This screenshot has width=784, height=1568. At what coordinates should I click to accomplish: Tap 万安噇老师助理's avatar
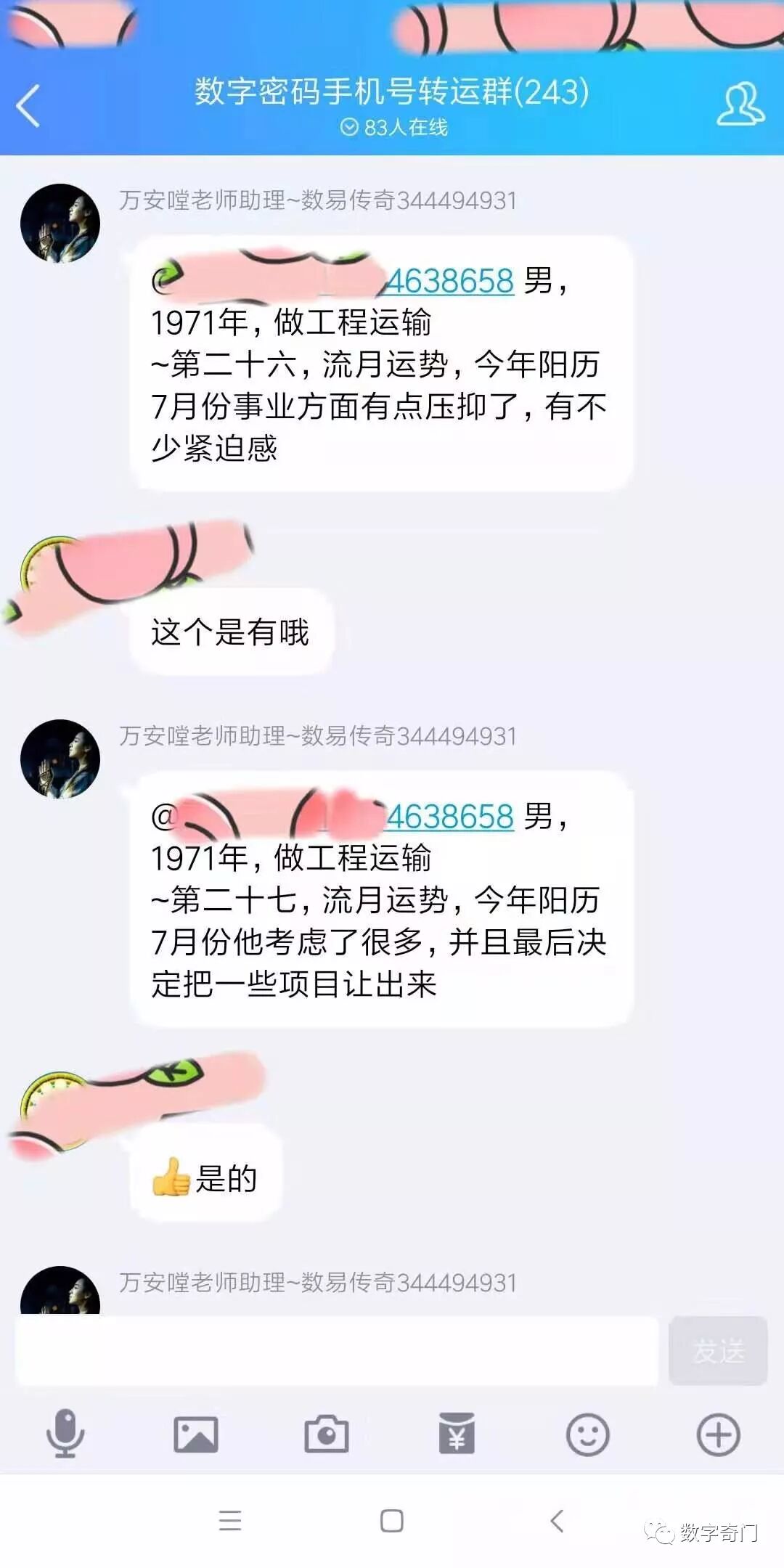point(60,222)
